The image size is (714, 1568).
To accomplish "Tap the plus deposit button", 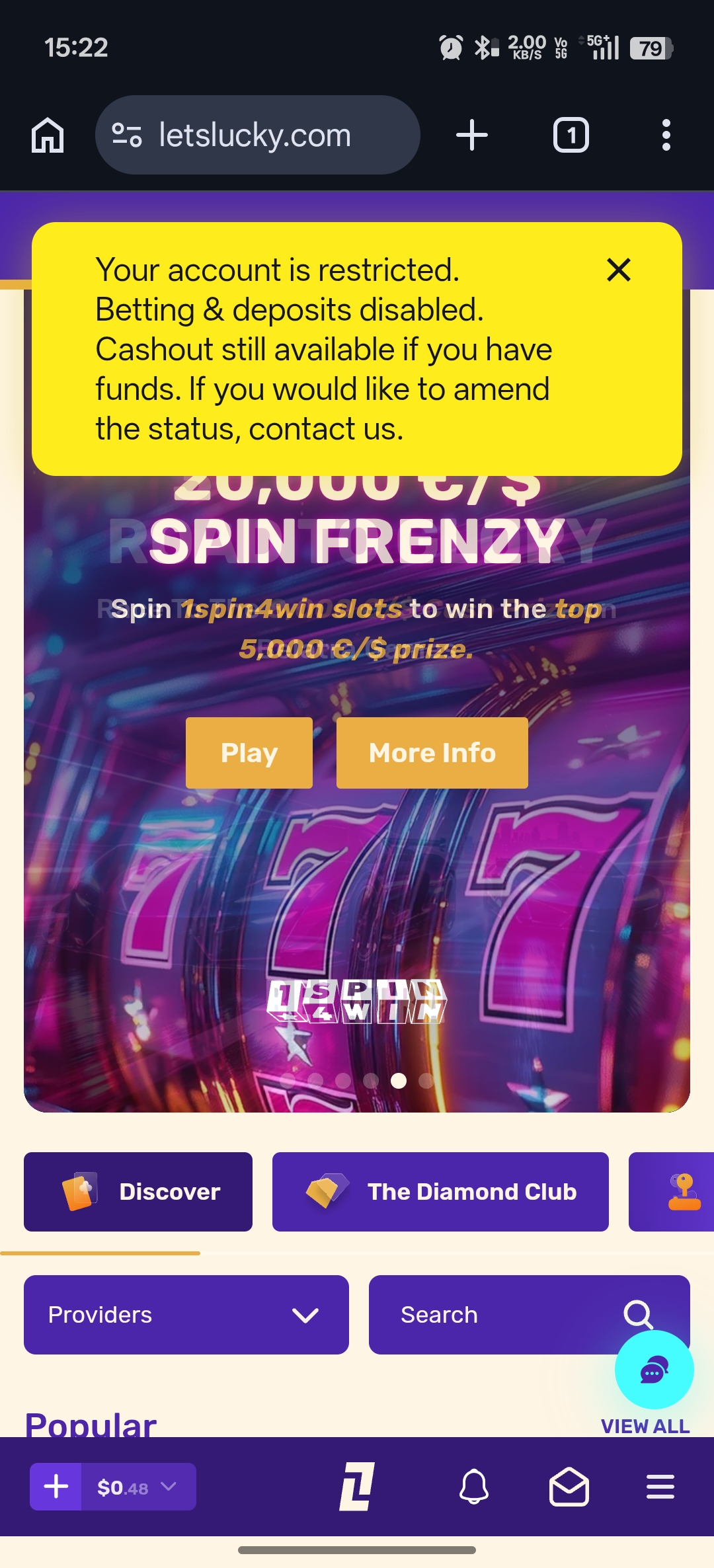I will point(56,1487).
